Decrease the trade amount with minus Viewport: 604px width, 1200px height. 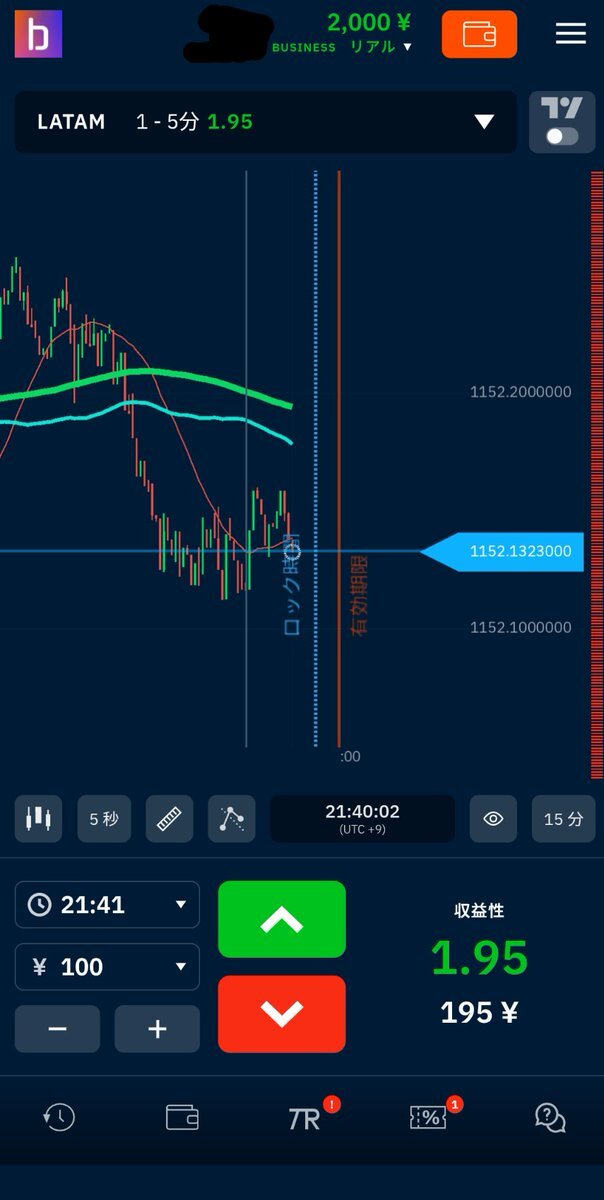[57, 1029]
